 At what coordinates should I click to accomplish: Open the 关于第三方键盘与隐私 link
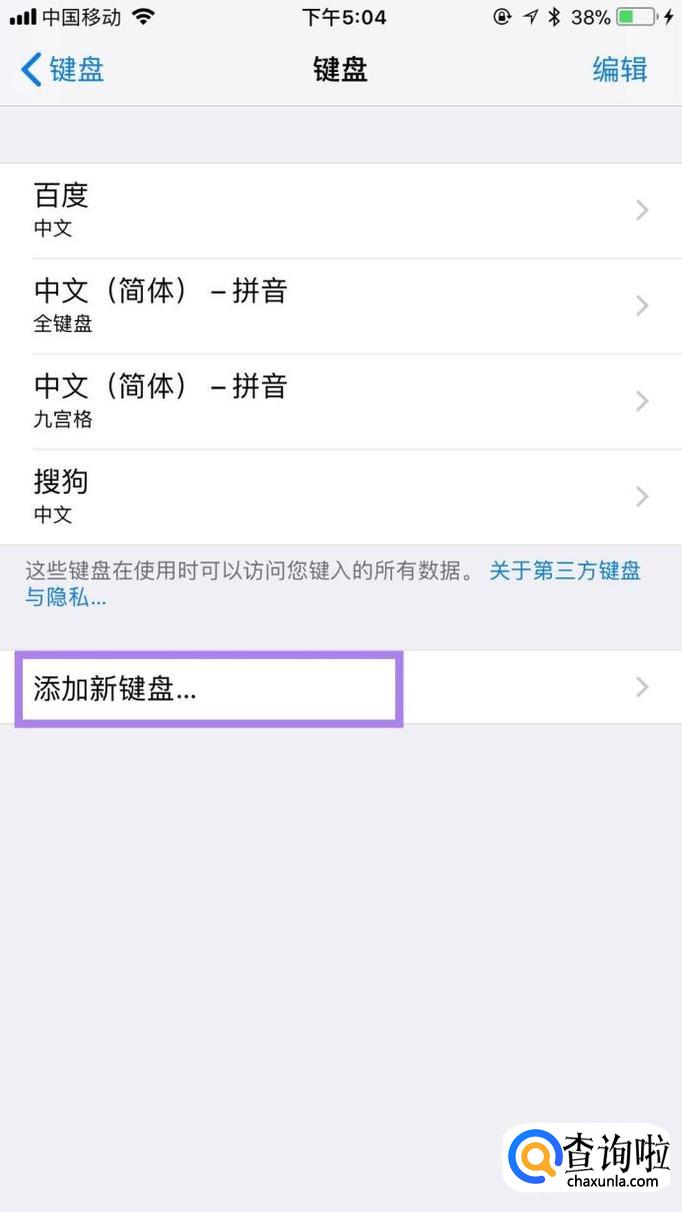(564, 572)
